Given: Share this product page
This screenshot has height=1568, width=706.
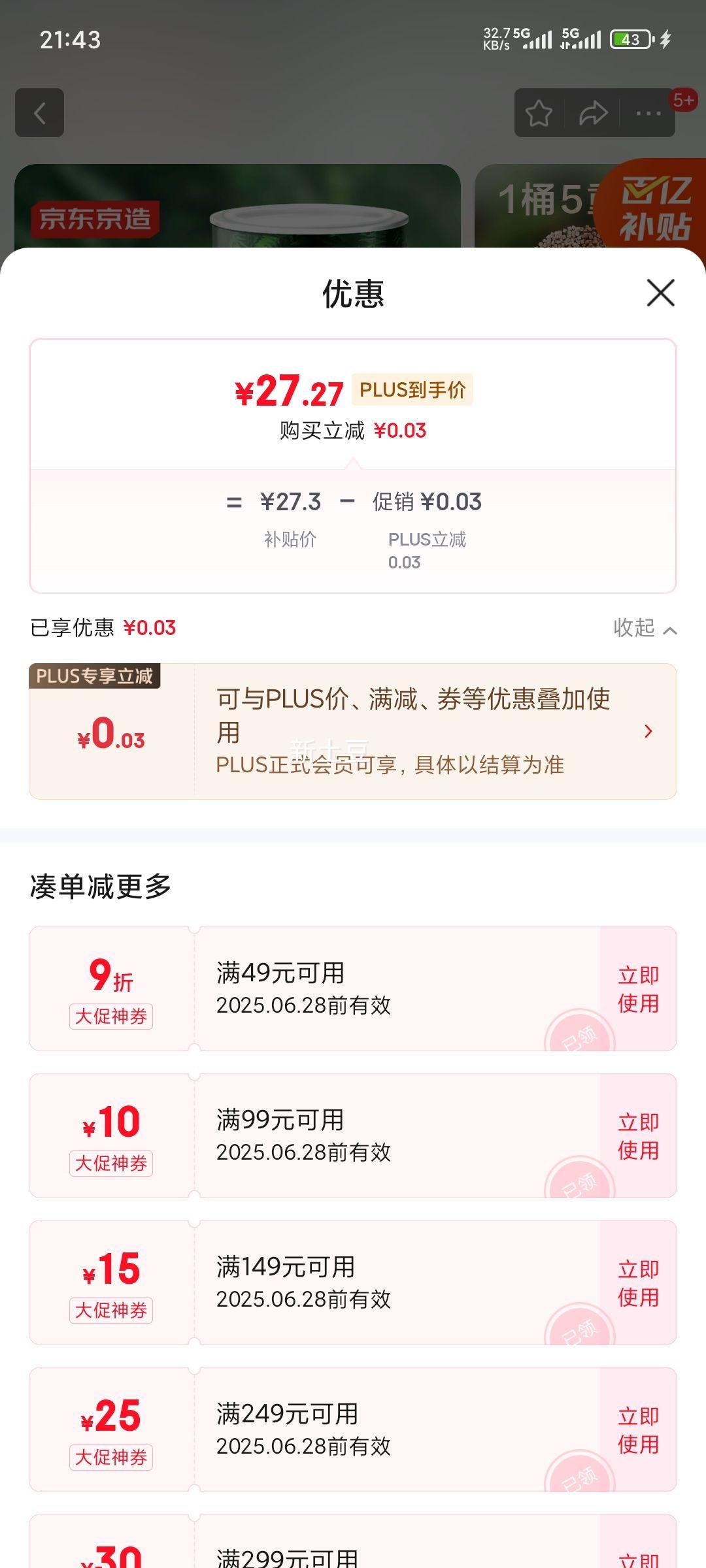Looking at the screenshot, I should (x=593, y=113).
